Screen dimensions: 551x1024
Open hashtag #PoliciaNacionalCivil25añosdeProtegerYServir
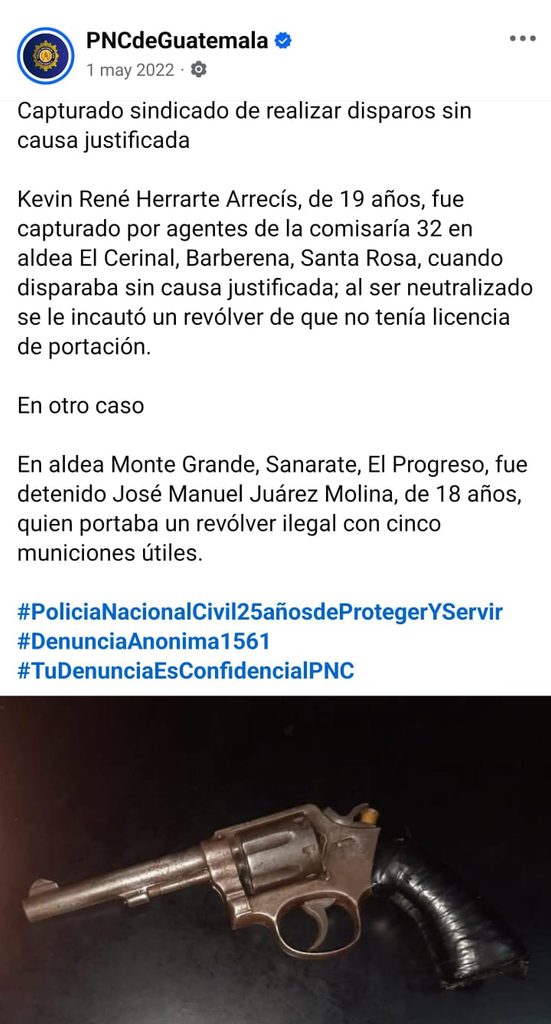(x=260, y=612)
